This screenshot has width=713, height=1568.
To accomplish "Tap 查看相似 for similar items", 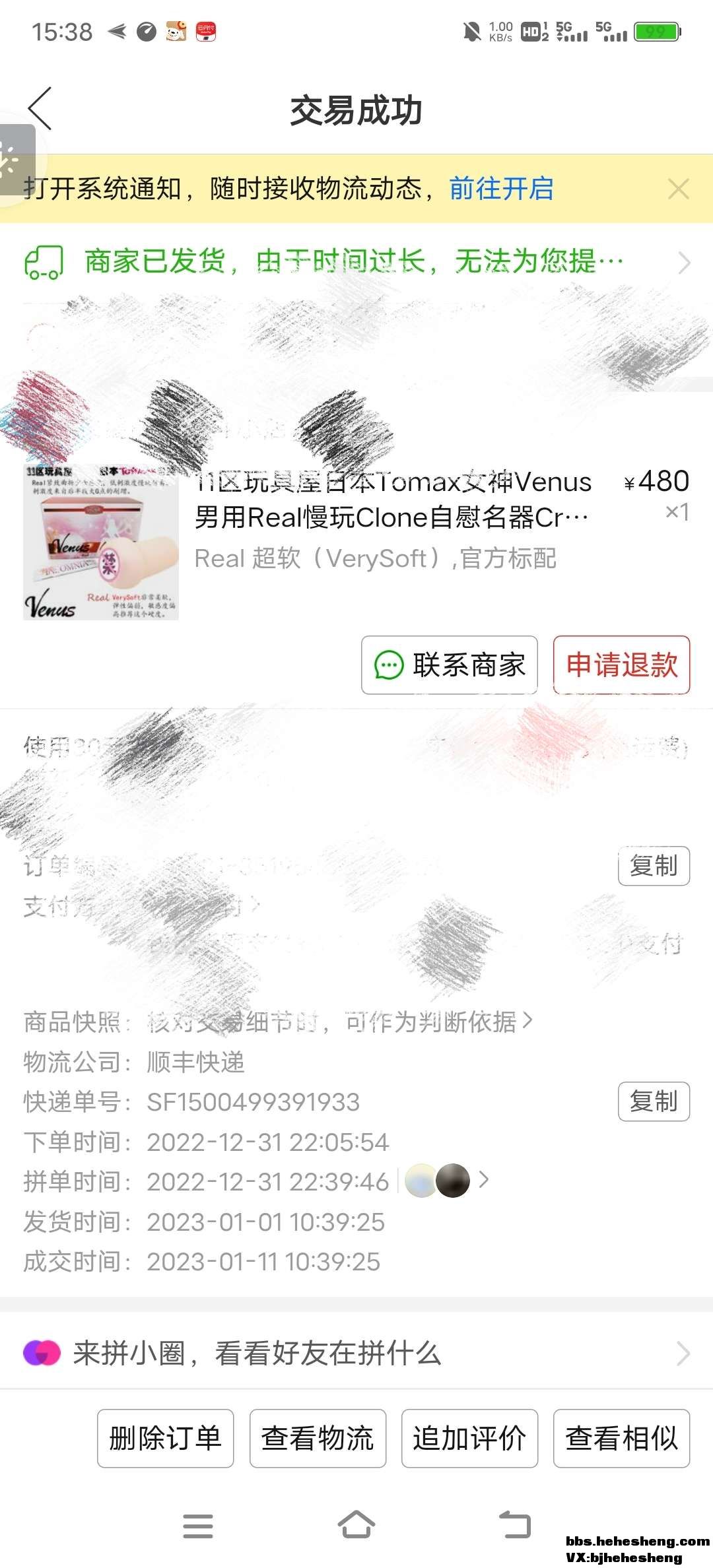I will pyautogui.click(x=621, y=1438).
